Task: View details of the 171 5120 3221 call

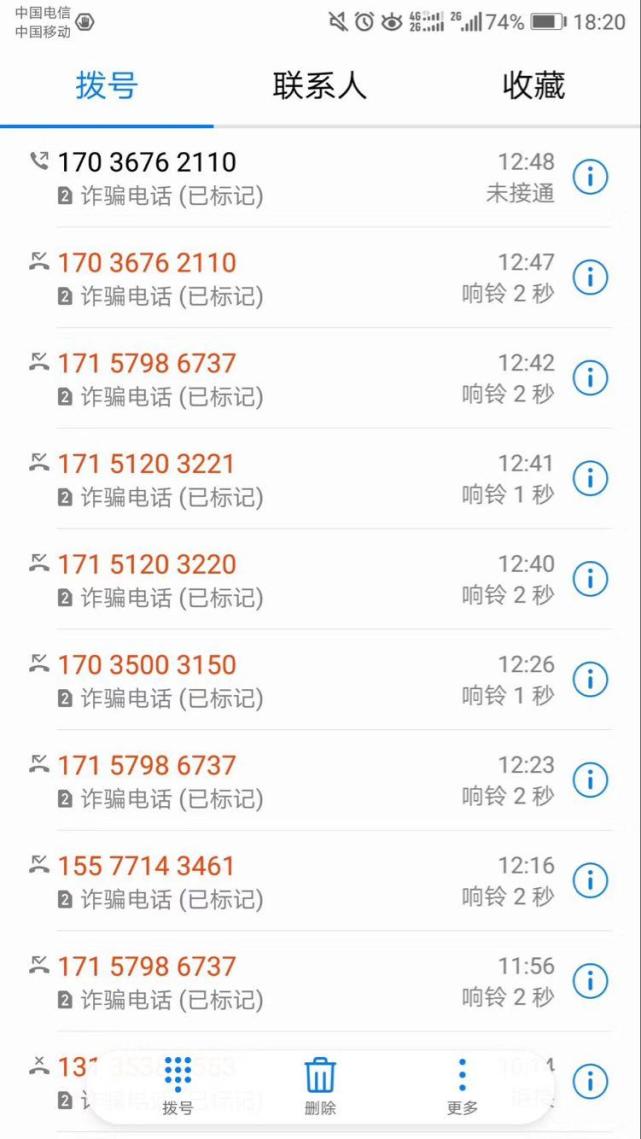Action: (x=590, y=479)
